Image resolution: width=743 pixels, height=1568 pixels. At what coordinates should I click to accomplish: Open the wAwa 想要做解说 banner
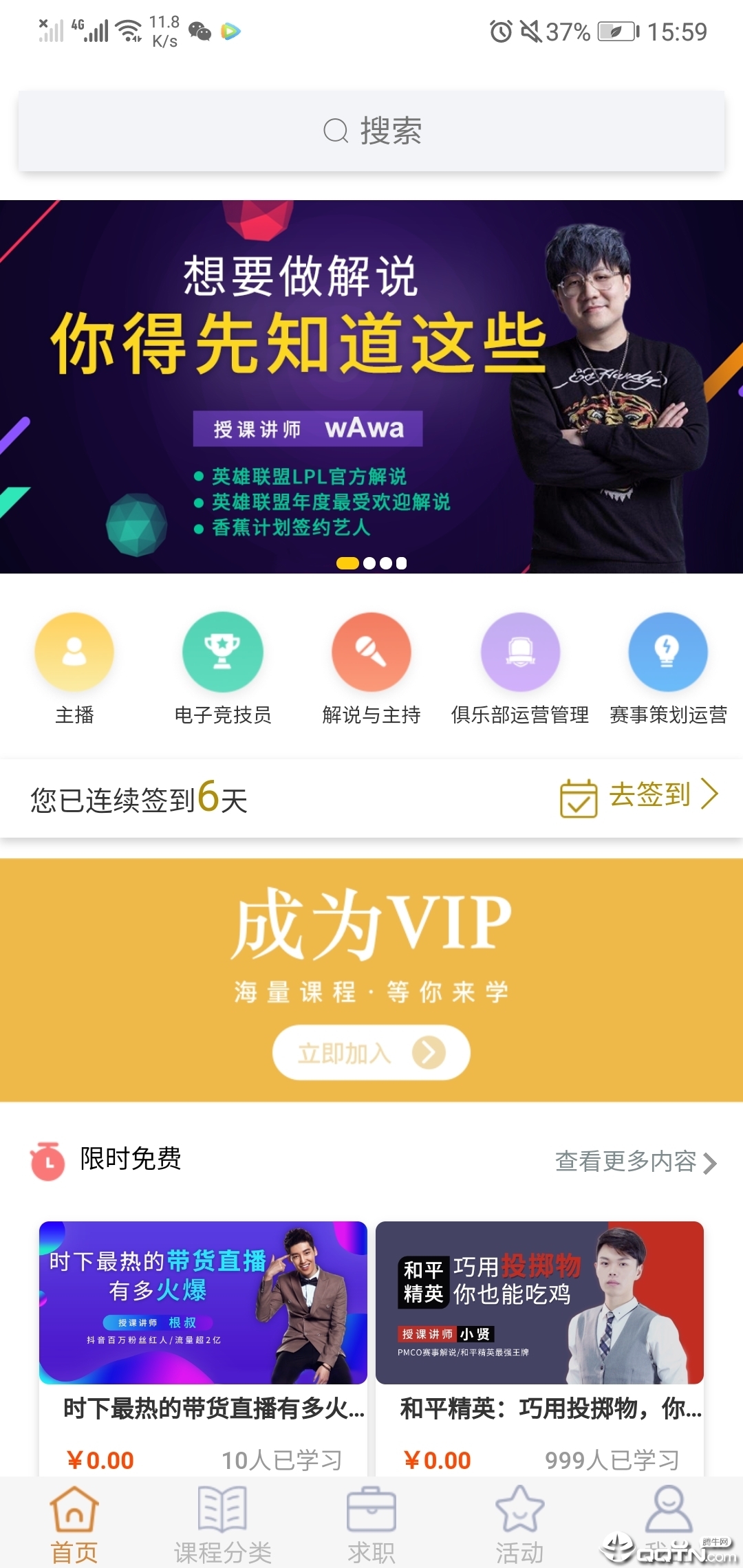[x=371, y=386]
